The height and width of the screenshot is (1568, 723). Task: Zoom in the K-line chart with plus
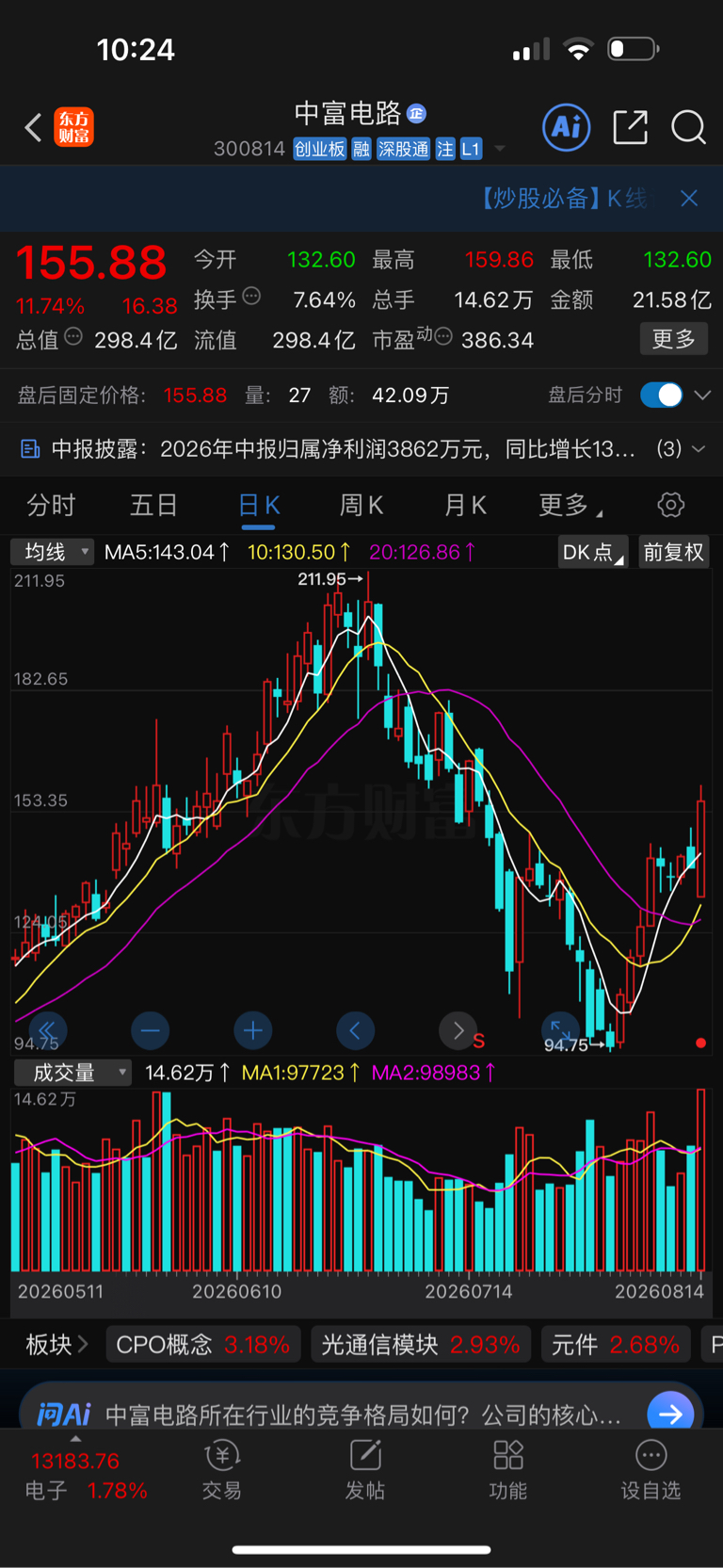pos(252,1030)
